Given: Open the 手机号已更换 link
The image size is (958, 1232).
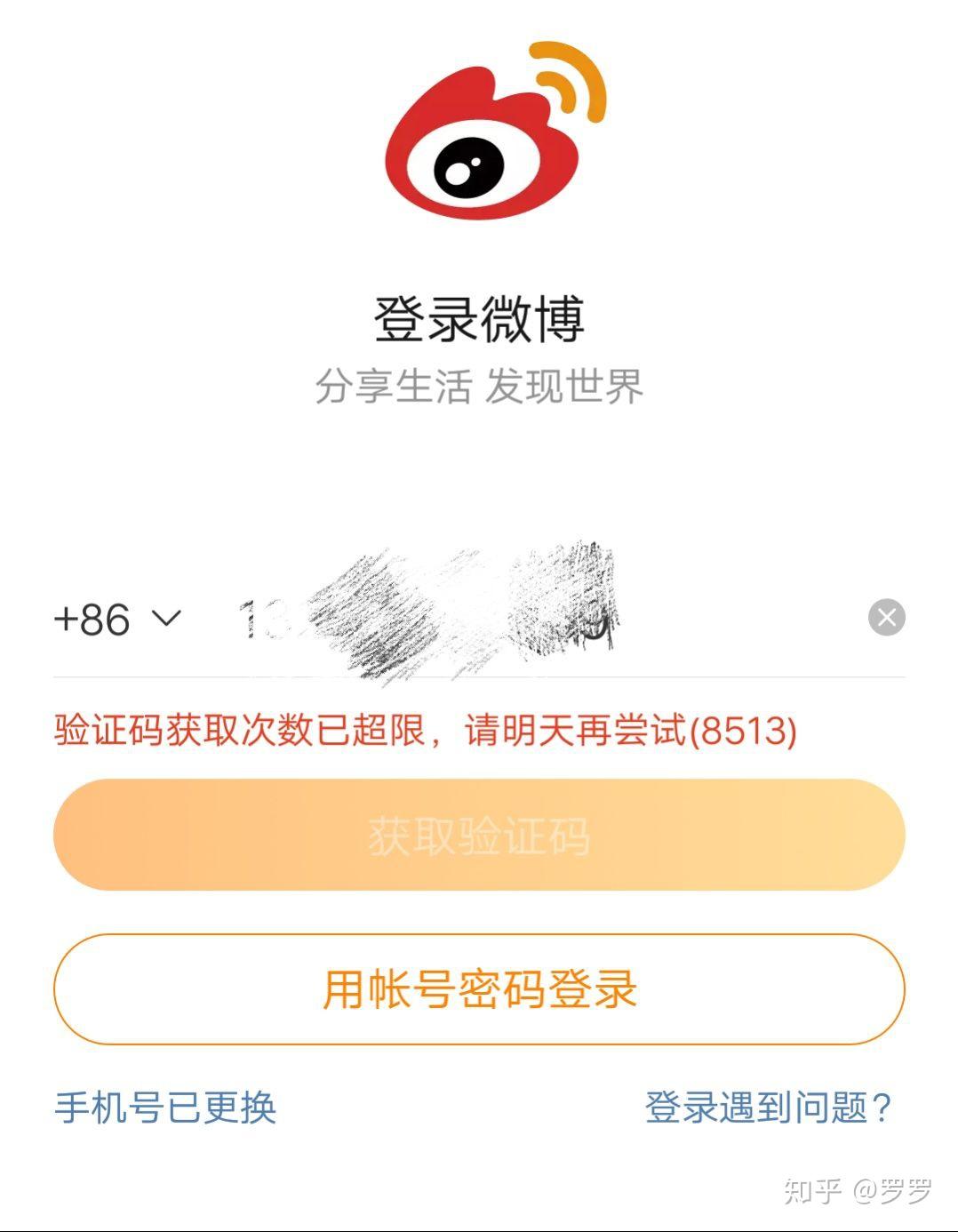Looking at the screenshot, I should (x=165, y=1108).
